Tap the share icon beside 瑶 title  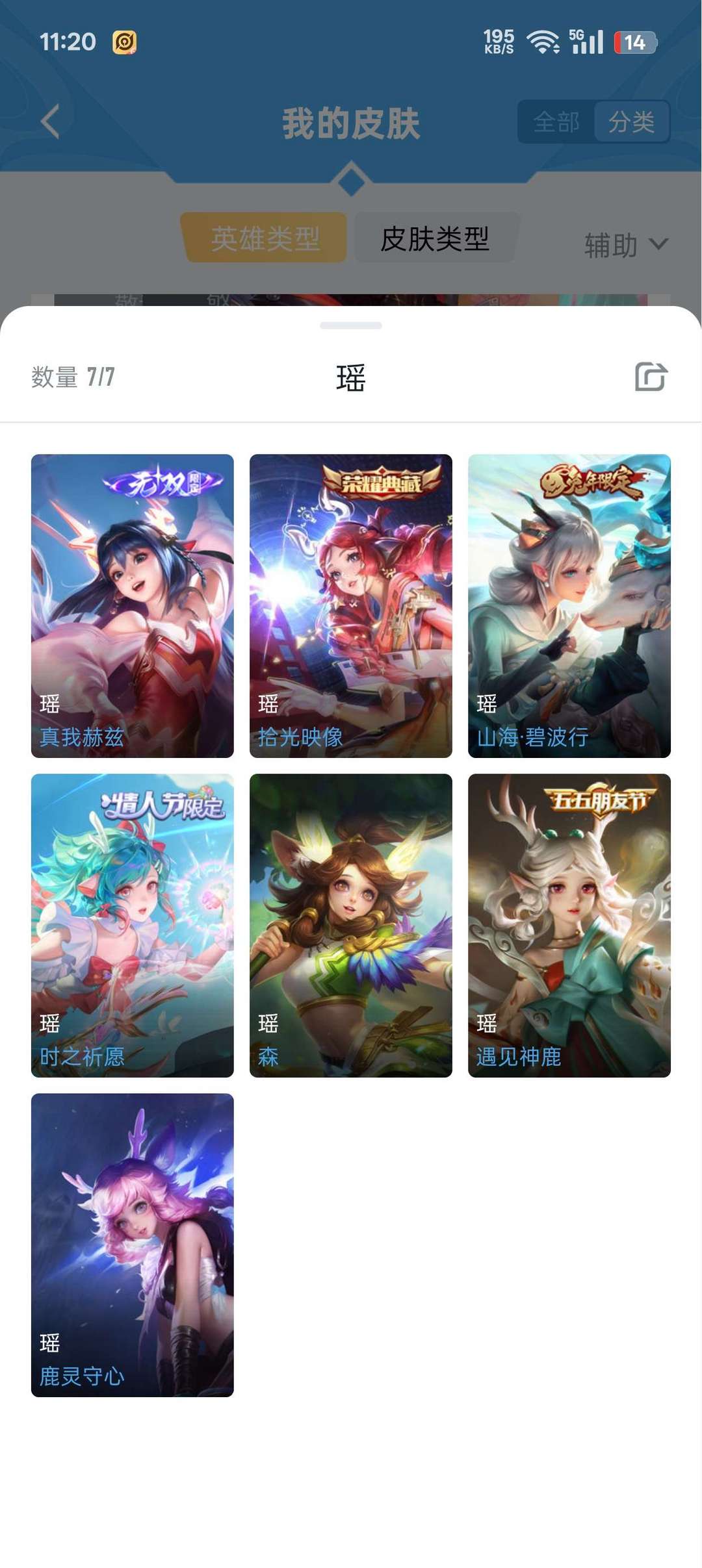pyautogui.click(x=651, y=377)
